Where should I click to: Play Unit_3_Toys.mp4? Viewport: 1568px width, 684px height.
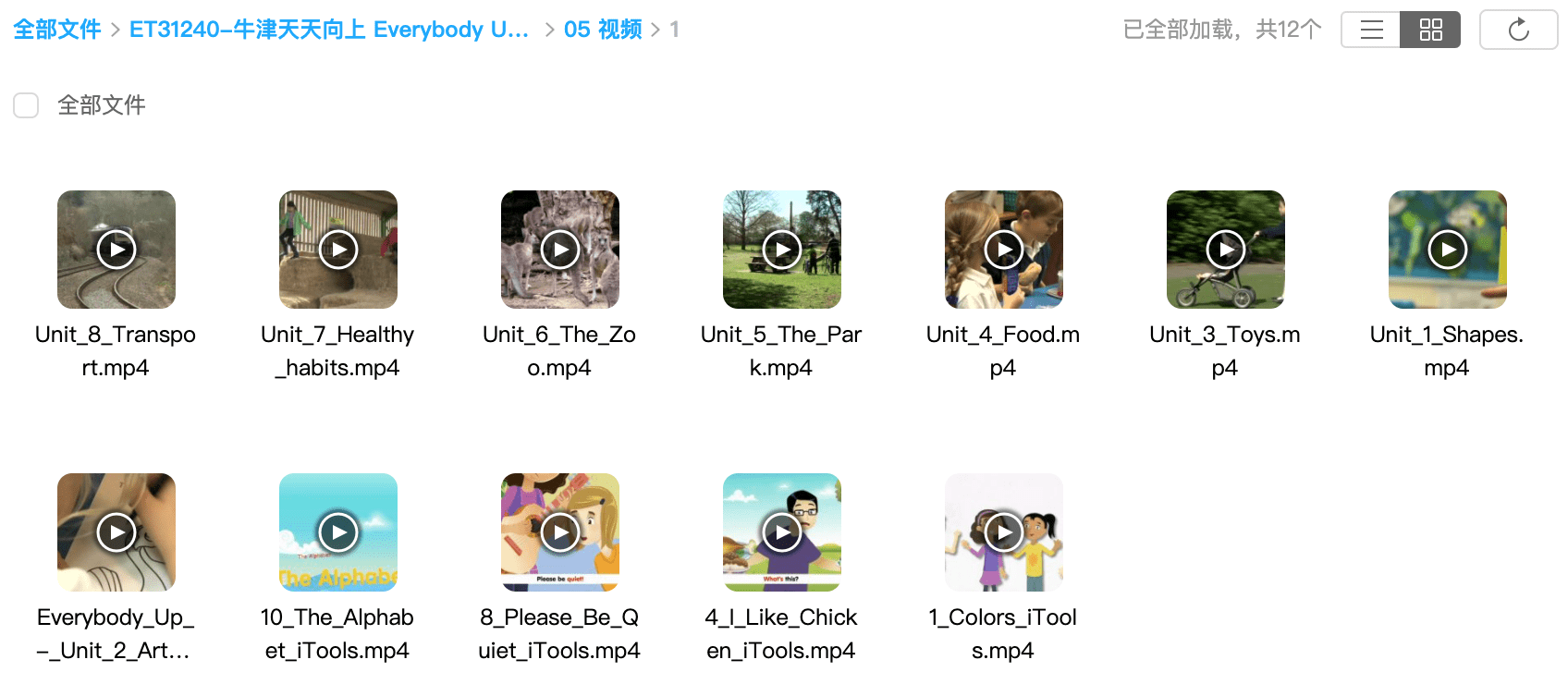(1226, 250)
